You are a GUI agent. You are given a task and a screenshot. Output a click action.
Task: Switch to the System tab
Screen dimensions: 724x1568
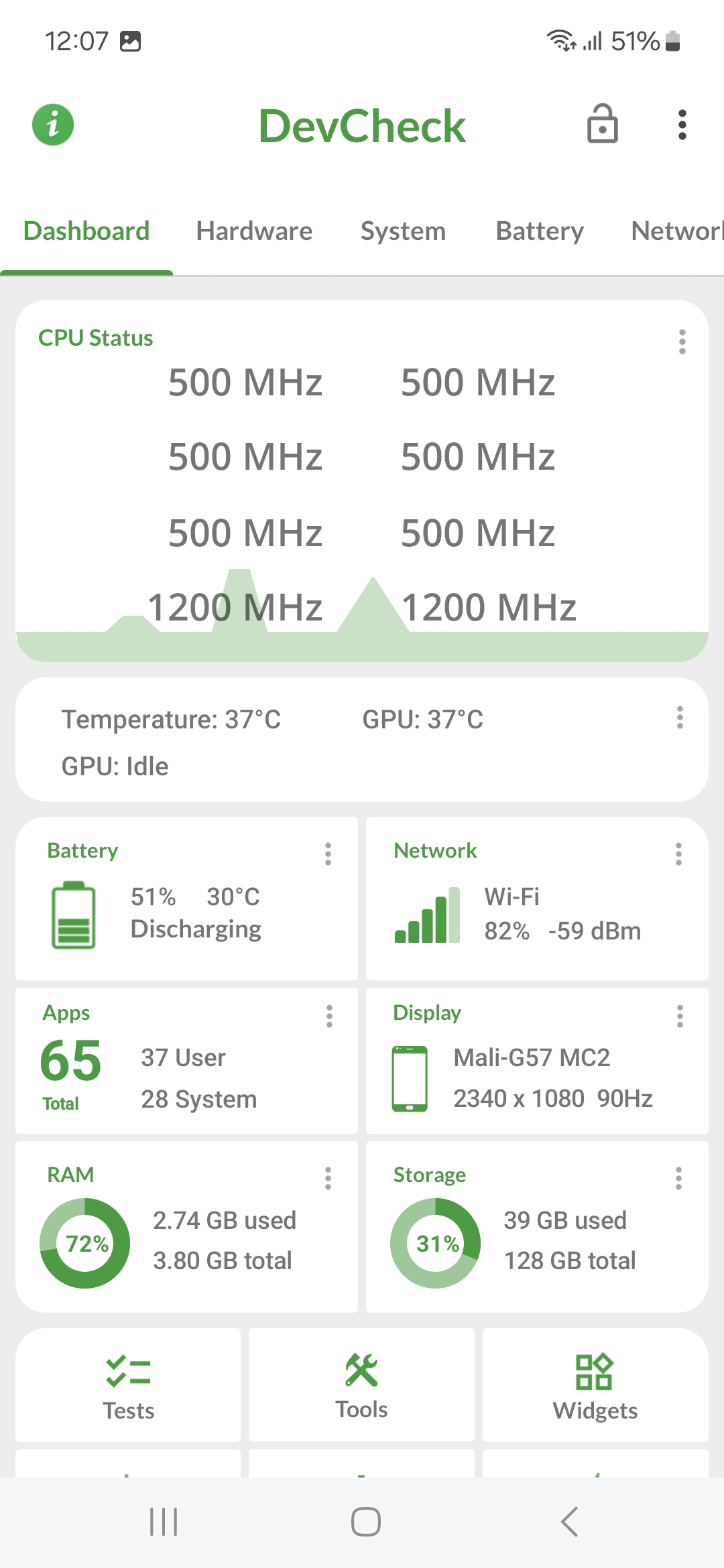pyautogui.click(x=403, y=231)
